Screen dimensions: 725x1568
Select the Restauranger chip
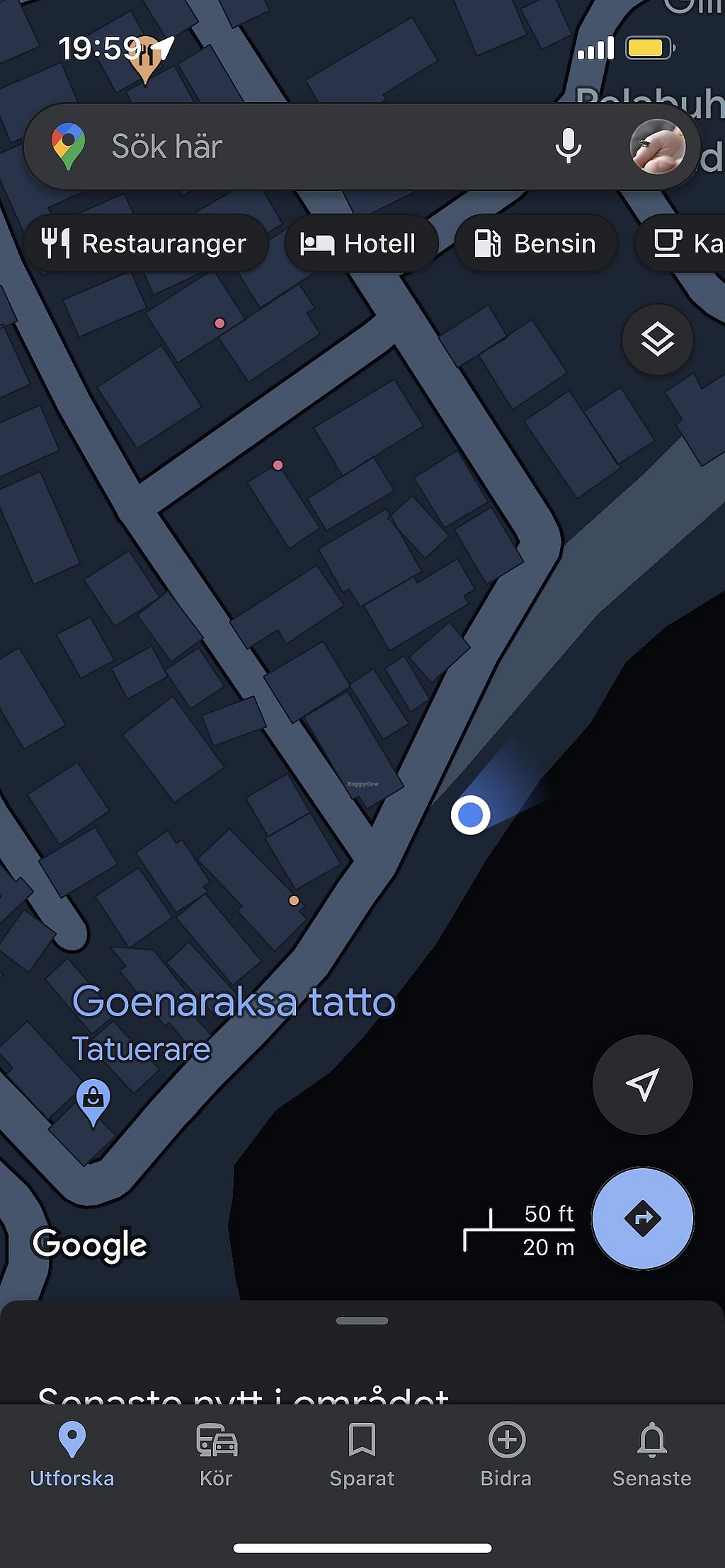click(x=145, y=243)
